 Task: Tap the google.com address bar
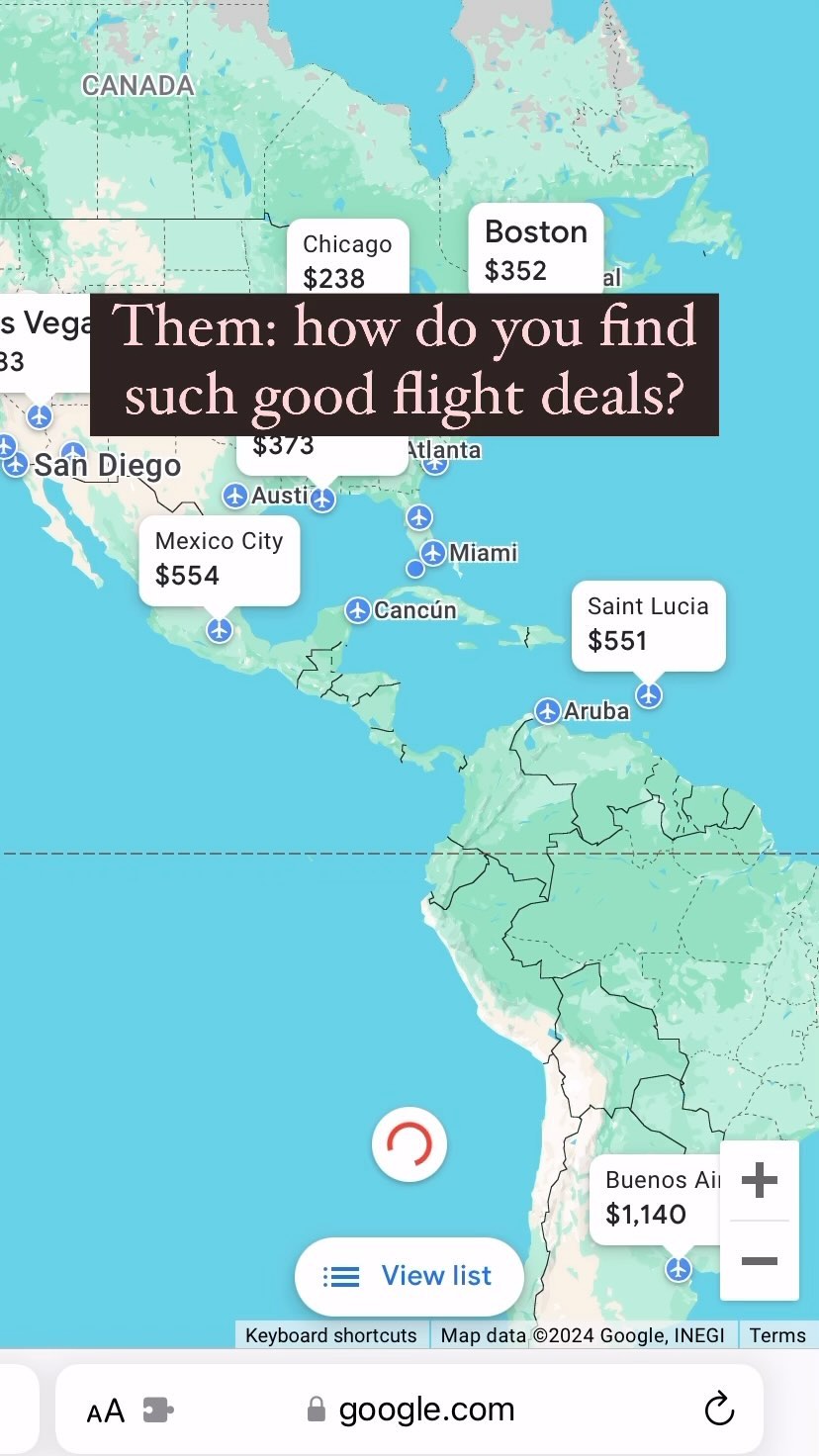[x=426, y=1410]
